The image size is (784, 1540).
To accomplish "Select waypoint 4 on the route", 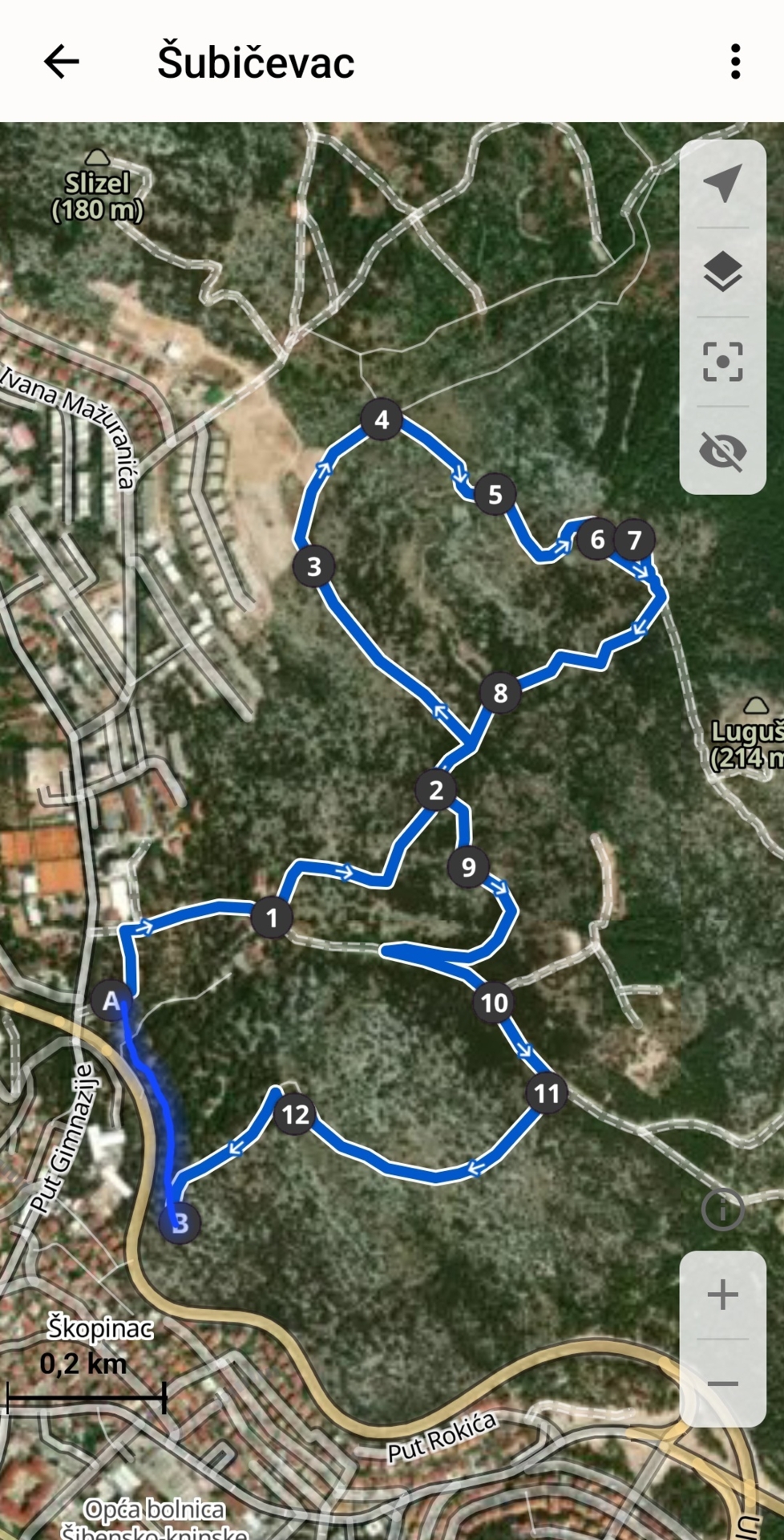I will tap(382, 419).
